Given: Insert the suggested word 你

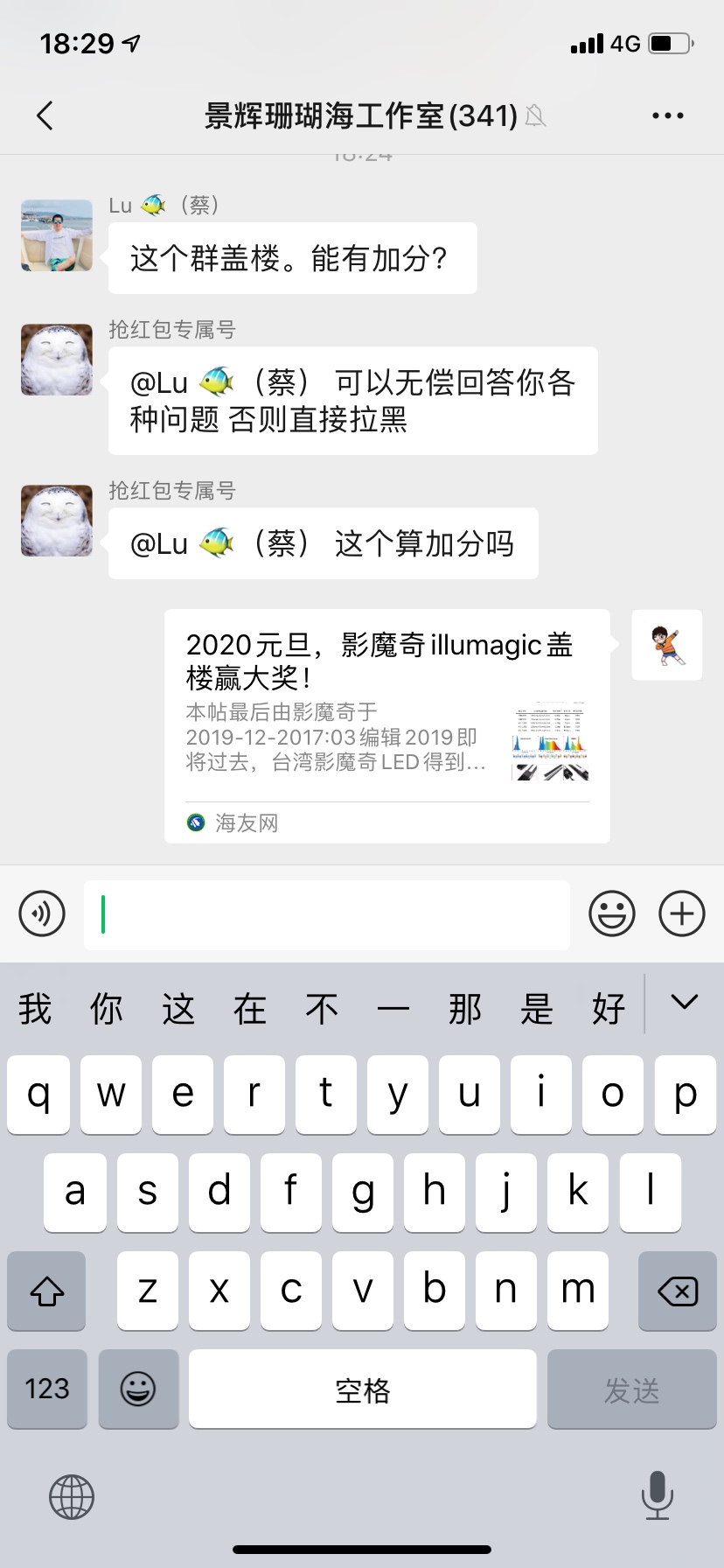Looking at the screenshot, I should coord(107,1009).
